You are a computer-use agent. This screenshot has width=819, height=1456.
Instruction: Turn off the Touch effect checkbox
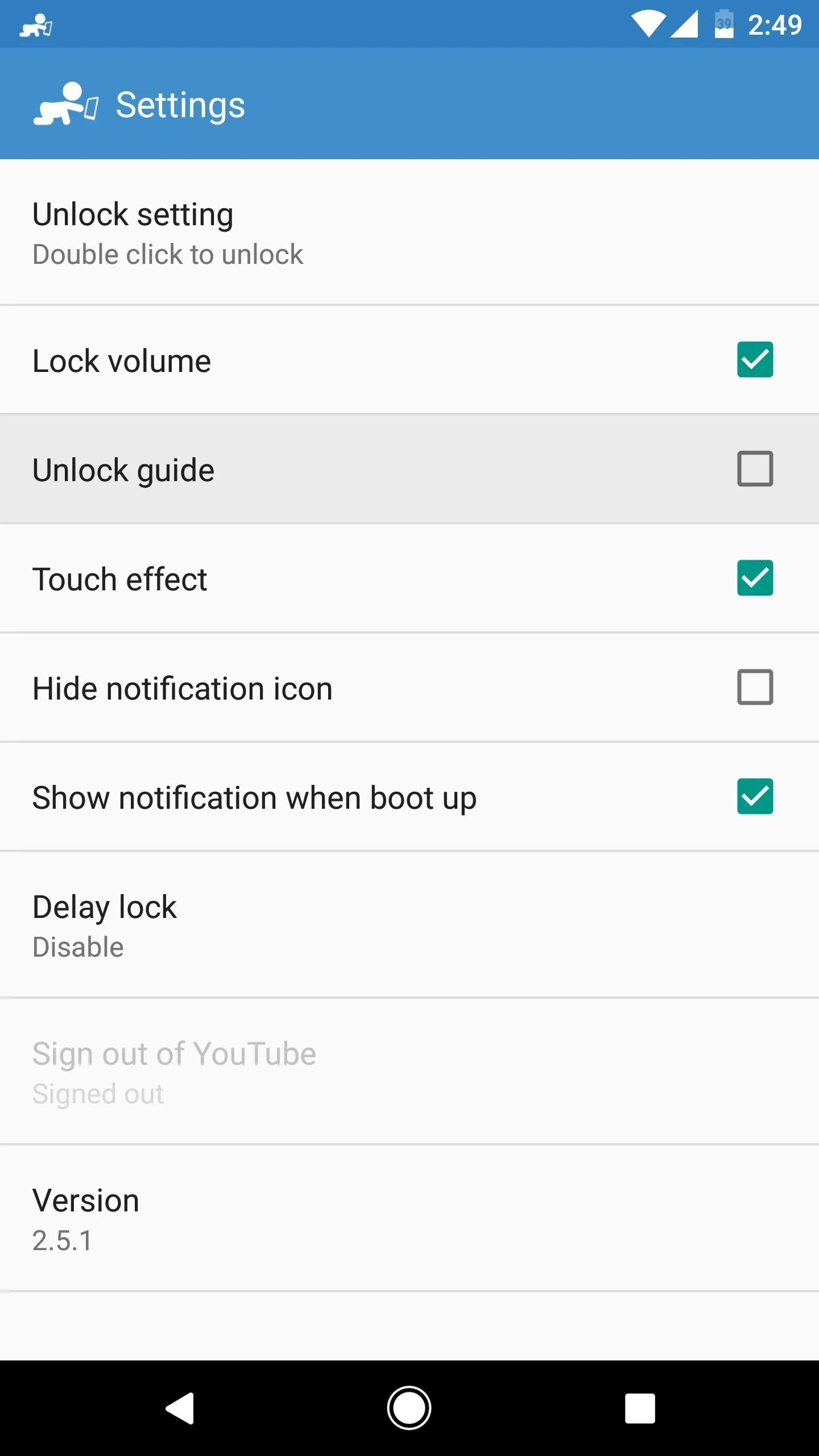[755, 578]
